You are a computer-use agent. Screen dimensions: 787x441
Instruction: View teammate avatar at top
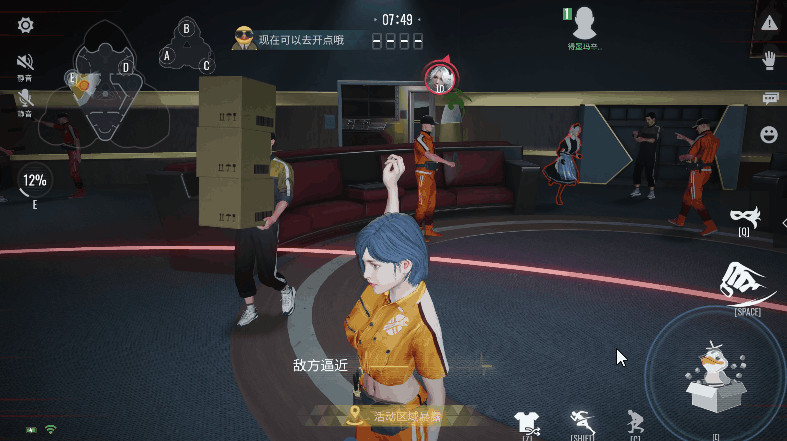click(585, 22)
